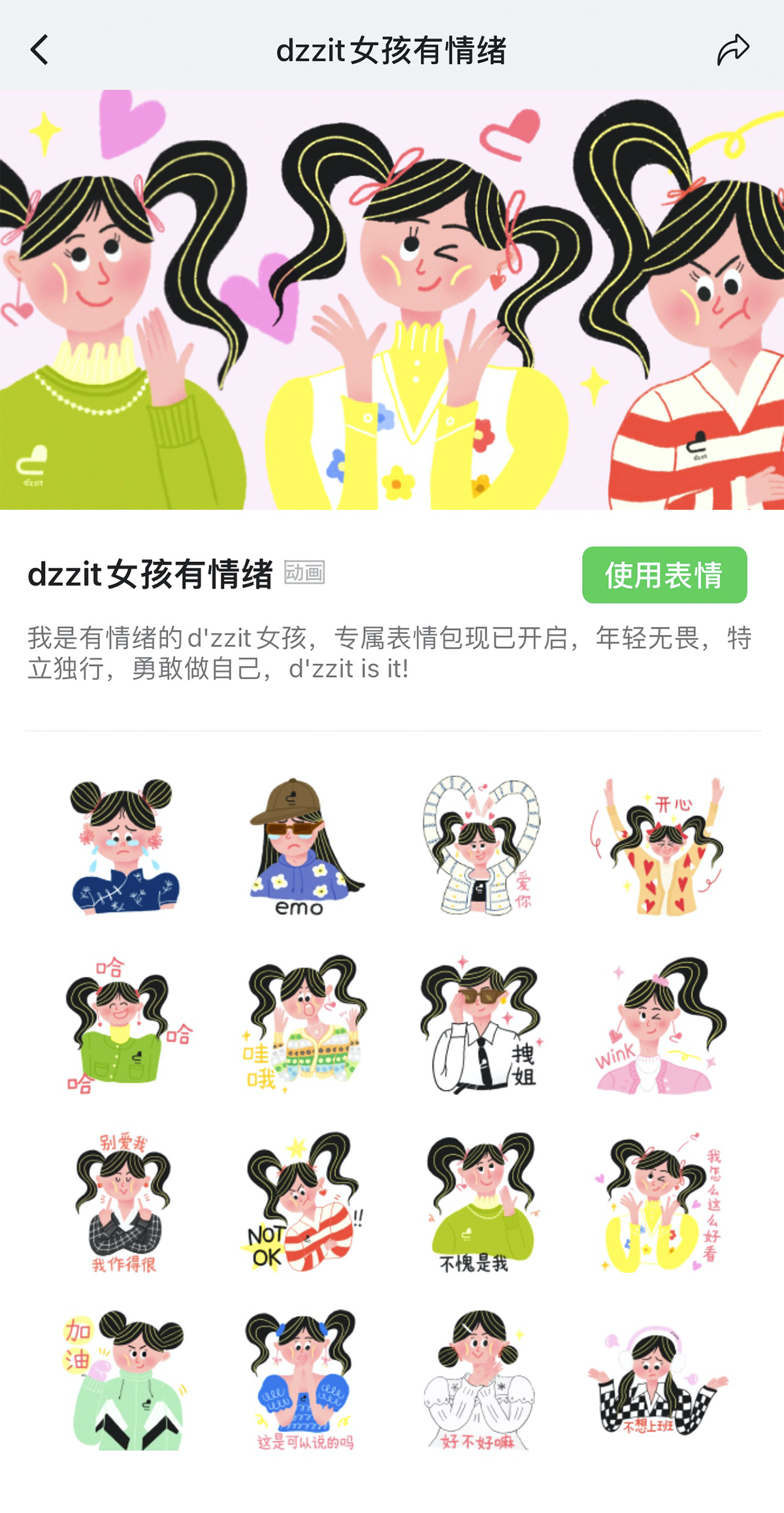Preview the wink sticker
This screenshot has height=1513, width=784.
pyautogui.click(x=660, y=1024)
